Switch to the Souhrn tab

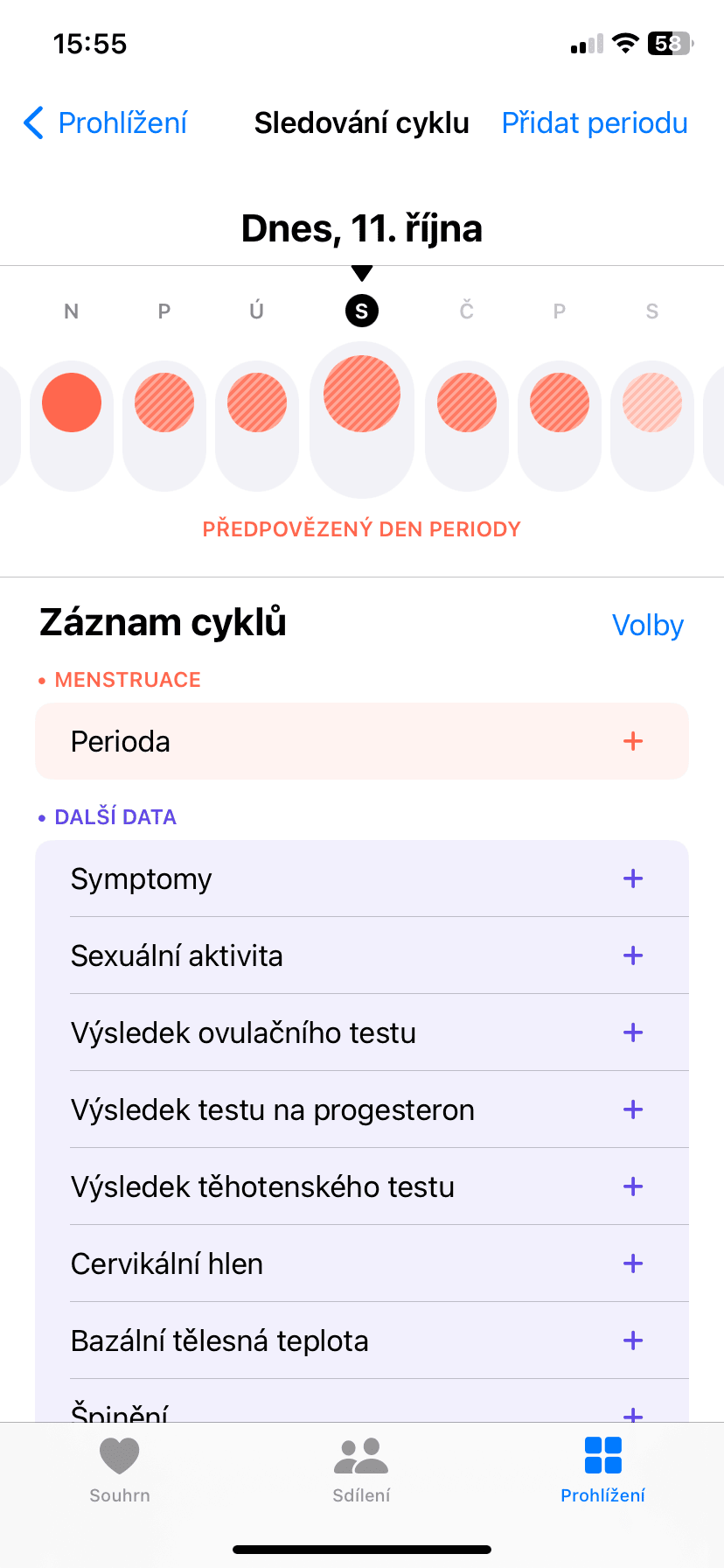pos(120,1470)
